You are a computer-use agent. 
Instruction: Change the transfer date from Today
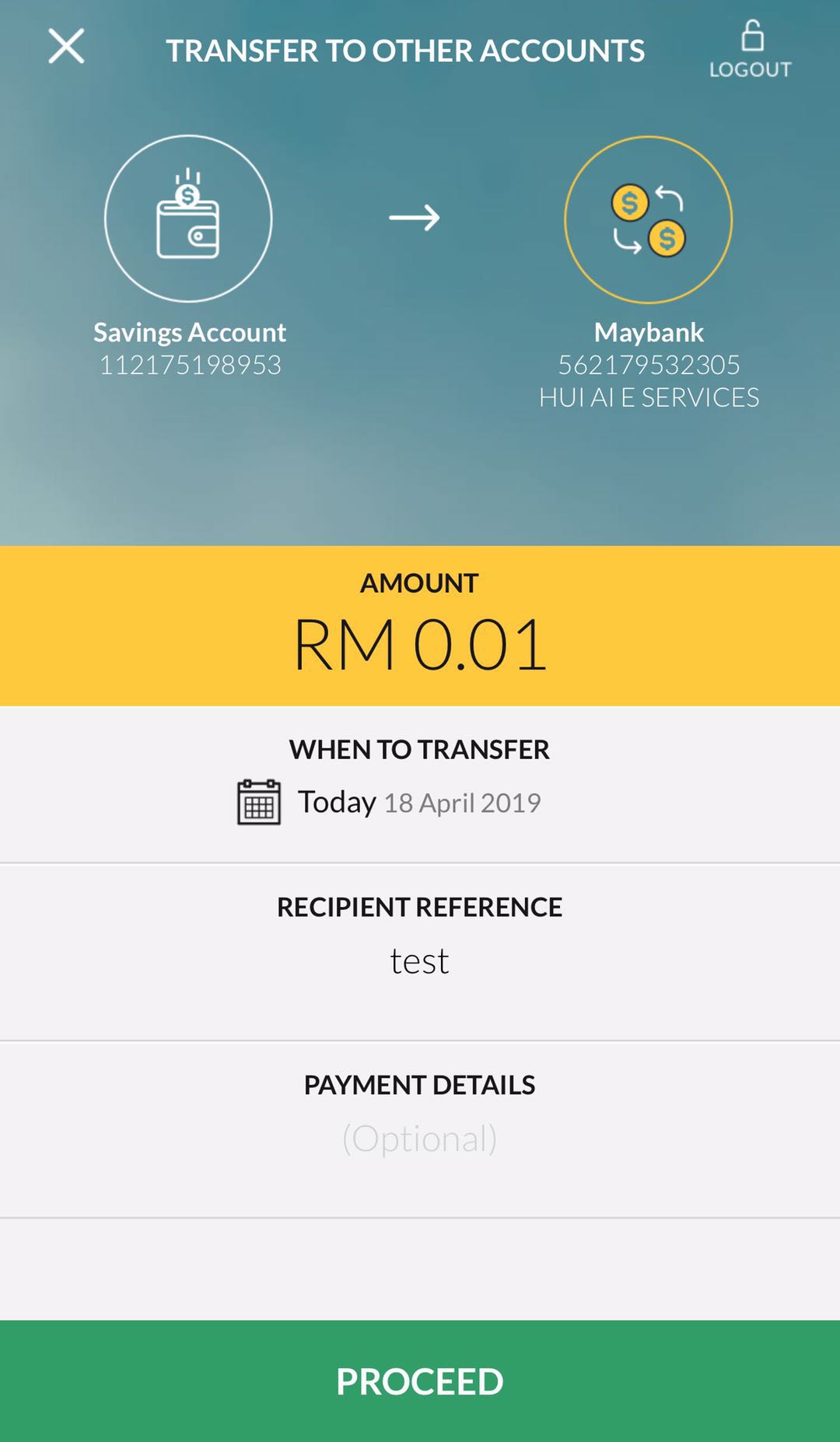coord(389,802)
